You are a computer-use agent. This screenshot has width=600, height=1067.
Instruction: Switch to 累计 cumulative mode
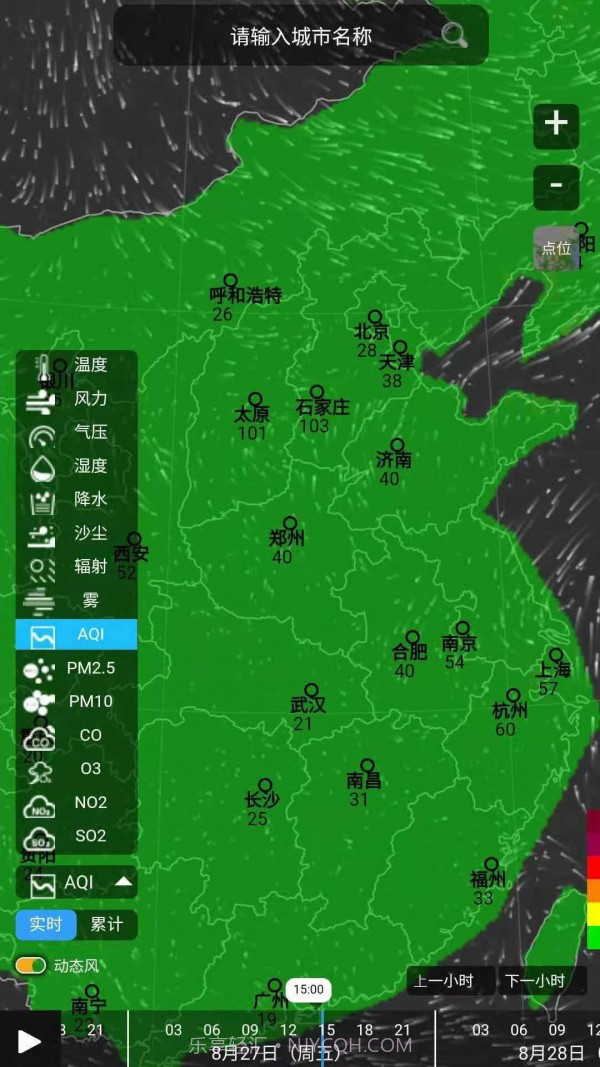point(107,924)
